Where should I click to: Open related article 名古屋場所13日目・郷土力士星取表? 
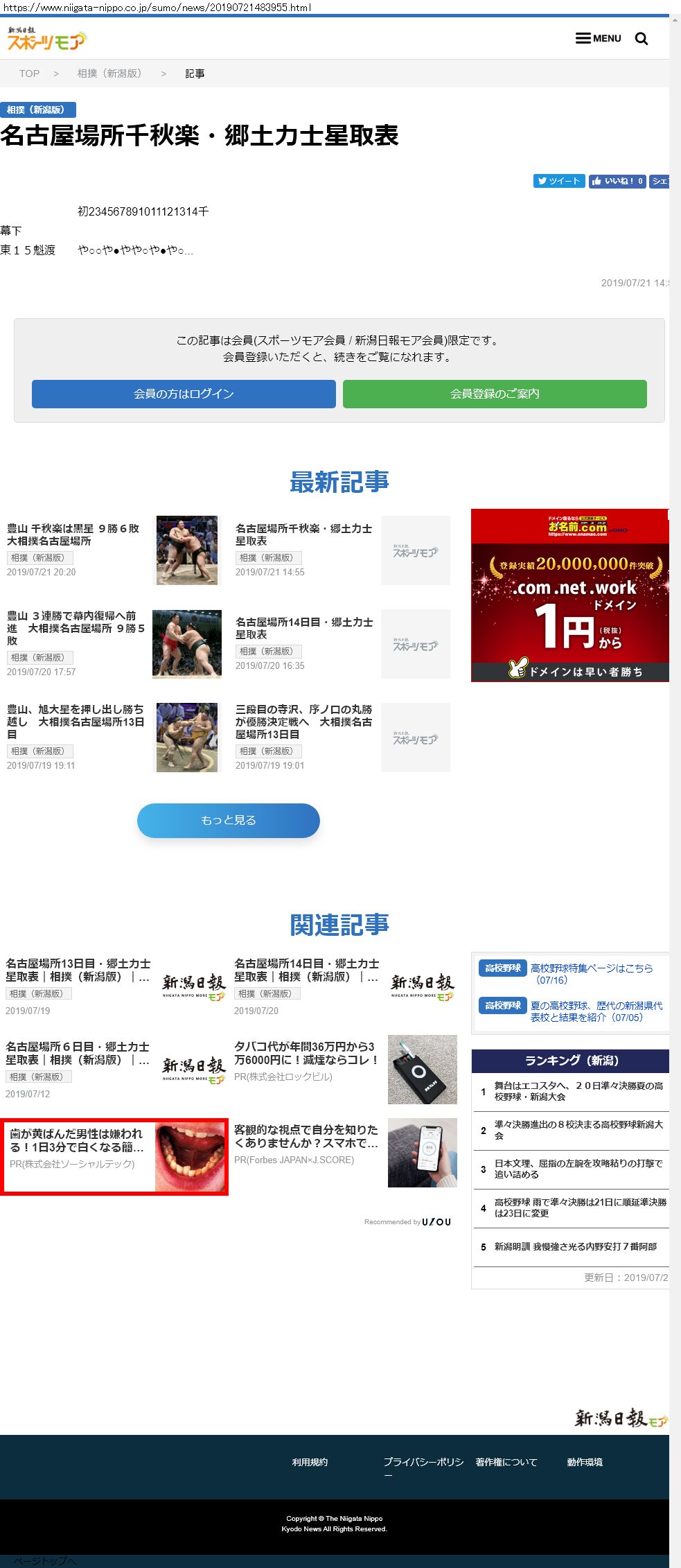pos(78,970)
